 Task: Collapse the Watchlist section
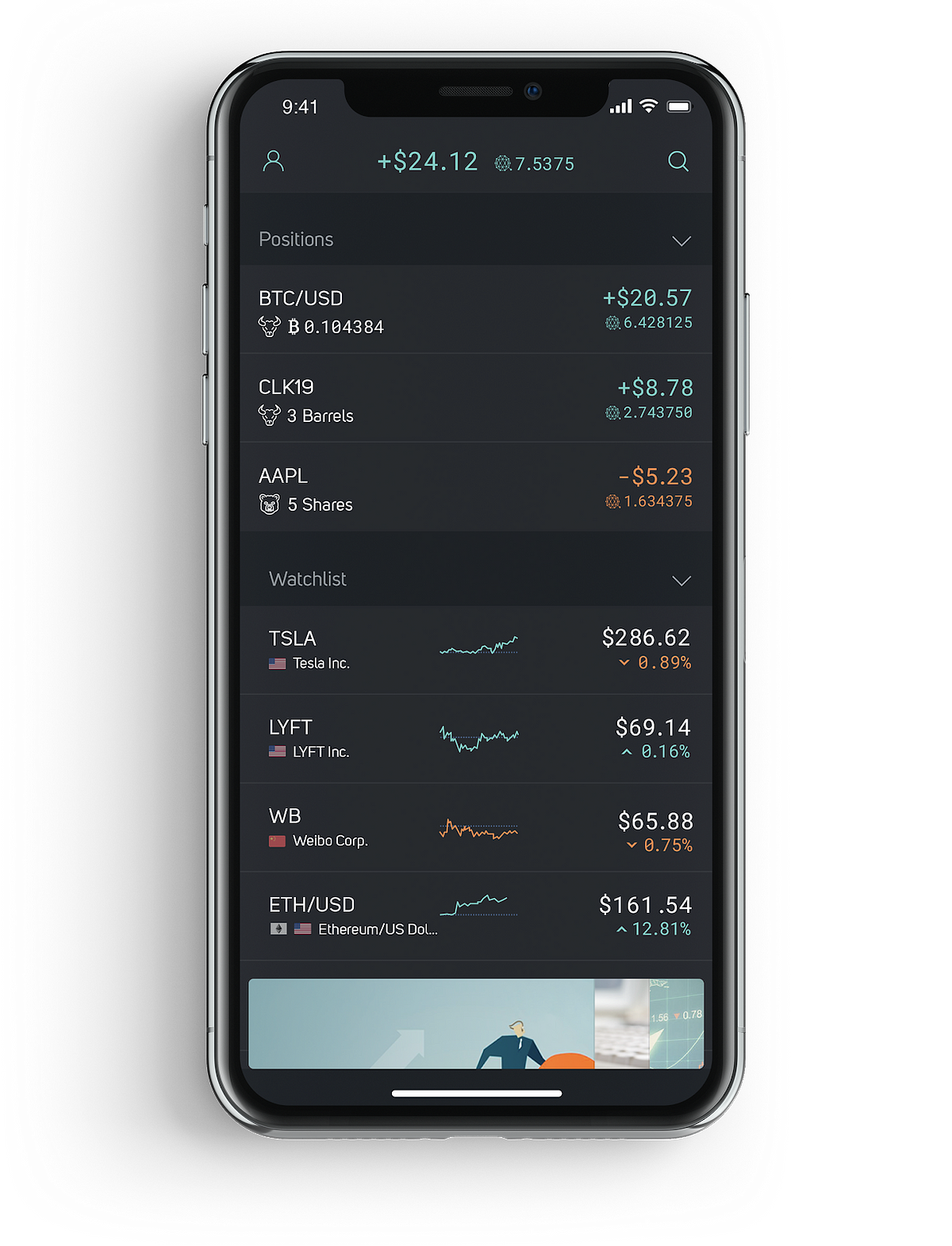pos(681,580)
